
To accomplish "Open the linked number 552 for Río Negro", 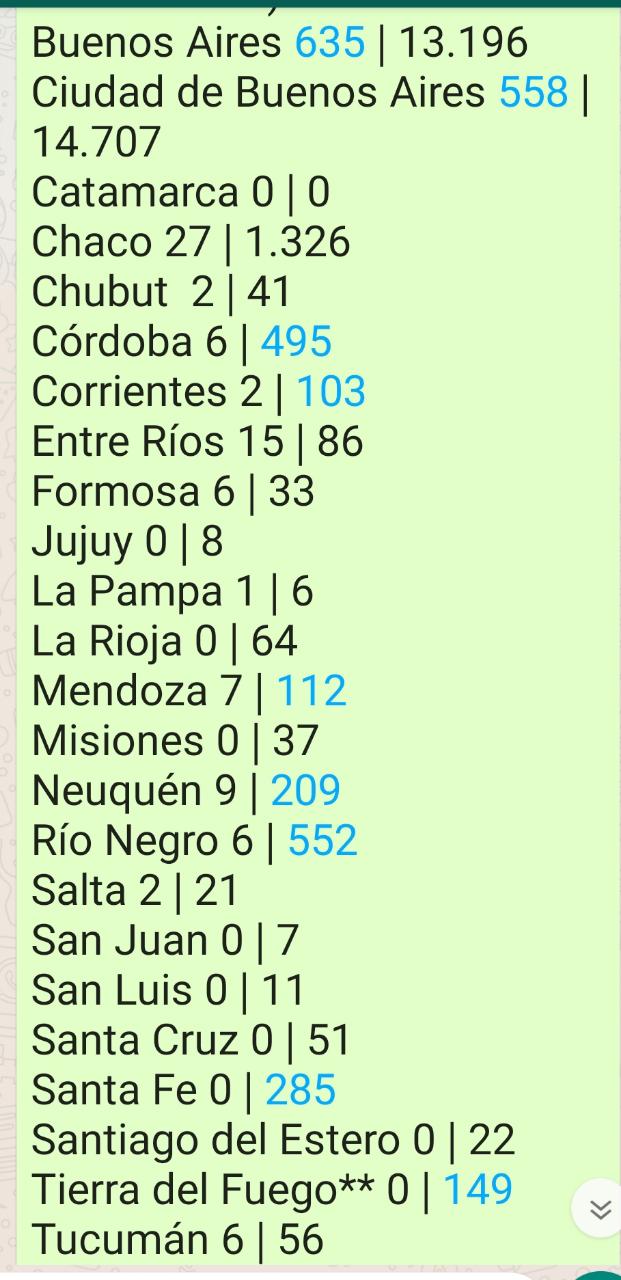I will (x=322, y=841).
